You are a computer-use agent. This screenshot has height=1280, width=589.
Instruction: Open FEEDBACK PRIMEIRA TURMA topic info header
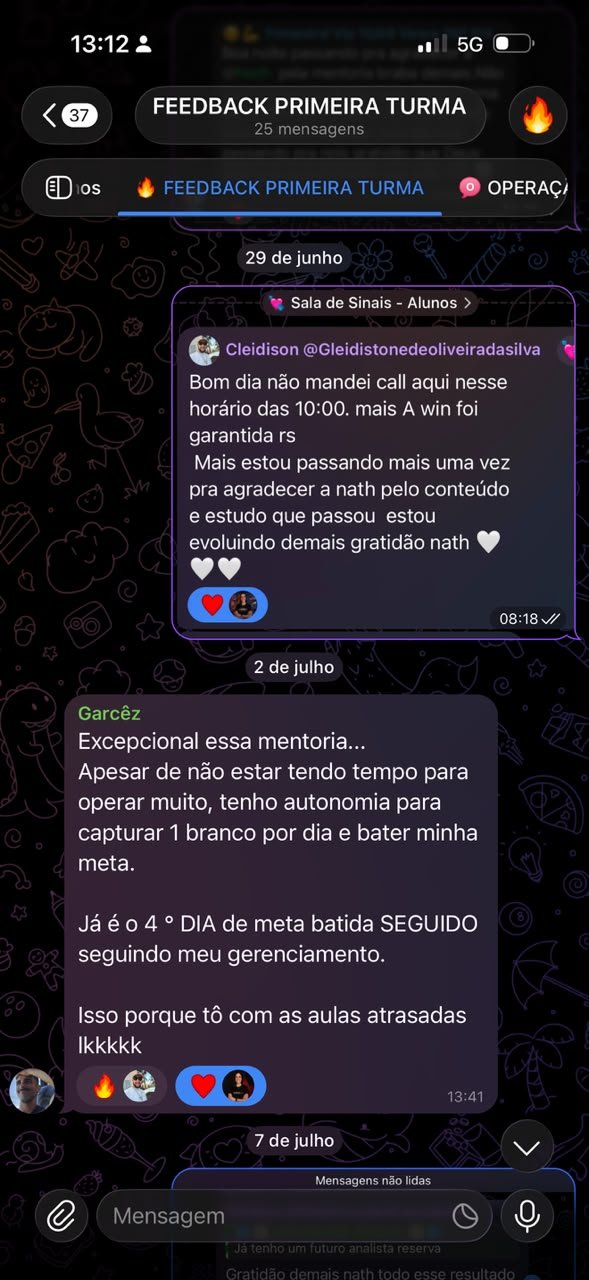310,115
